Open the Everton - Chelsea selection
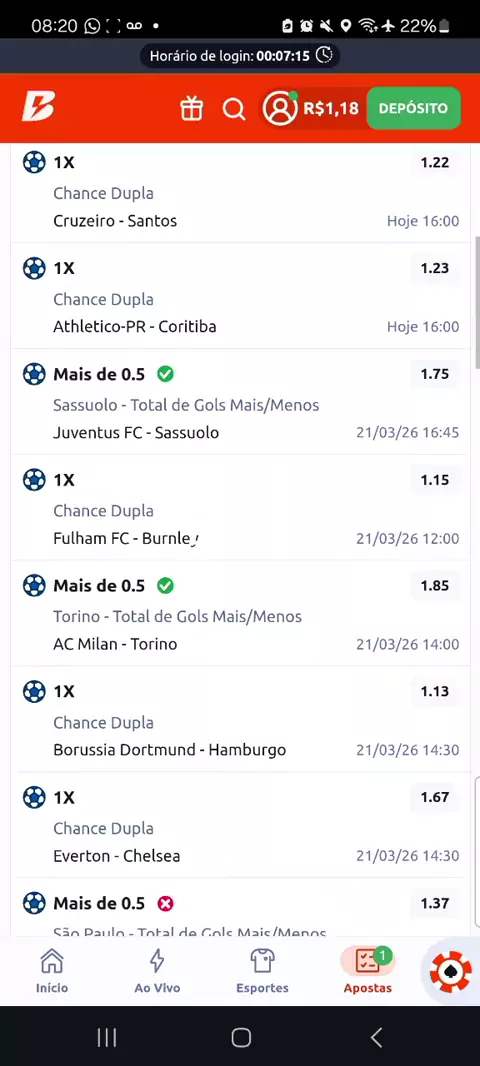This screenshot has height=1066, width=480. click(241, 825)
